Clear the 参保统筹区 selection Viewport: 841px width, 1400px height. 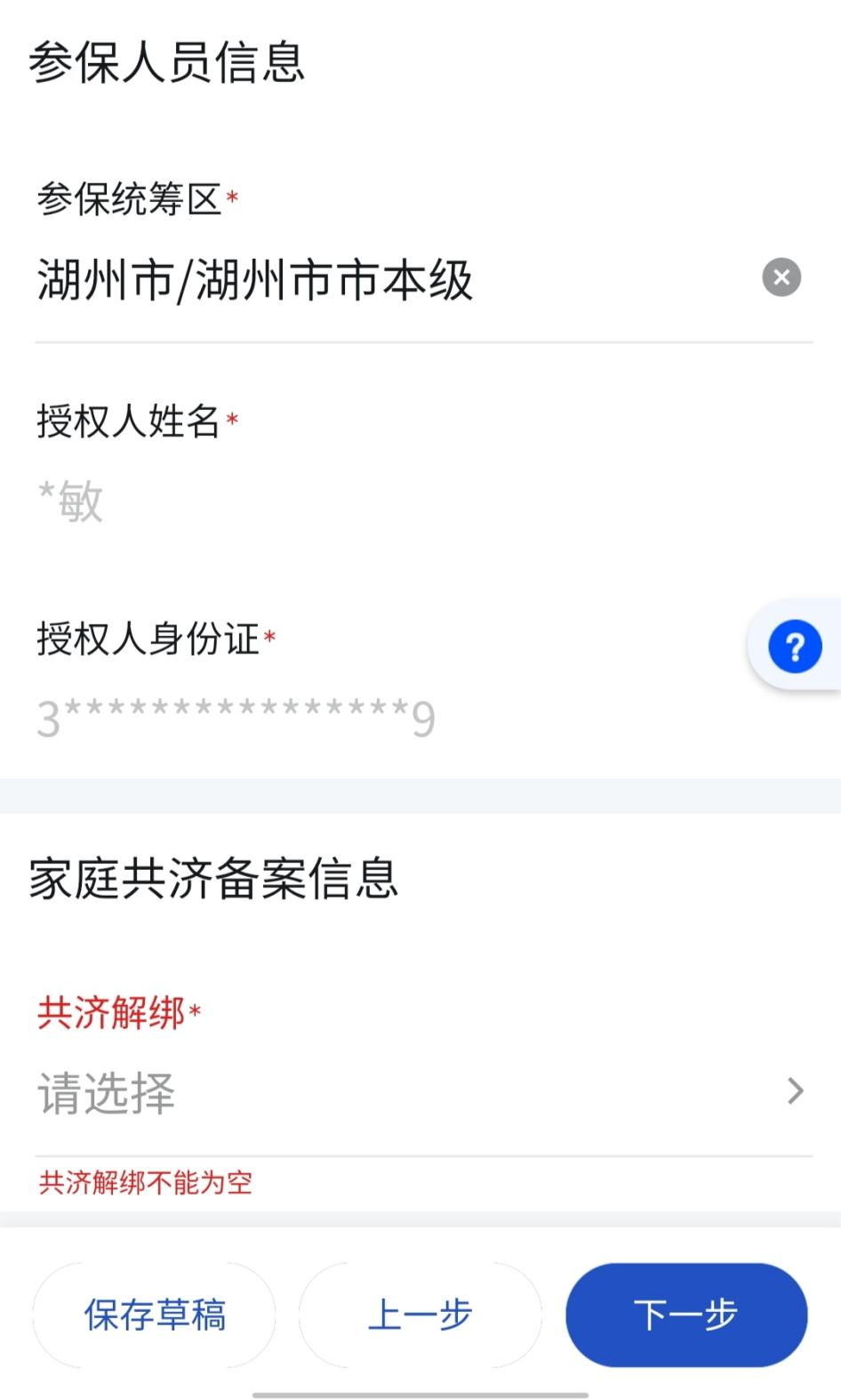pyautogui.click(x=781, y=278)
